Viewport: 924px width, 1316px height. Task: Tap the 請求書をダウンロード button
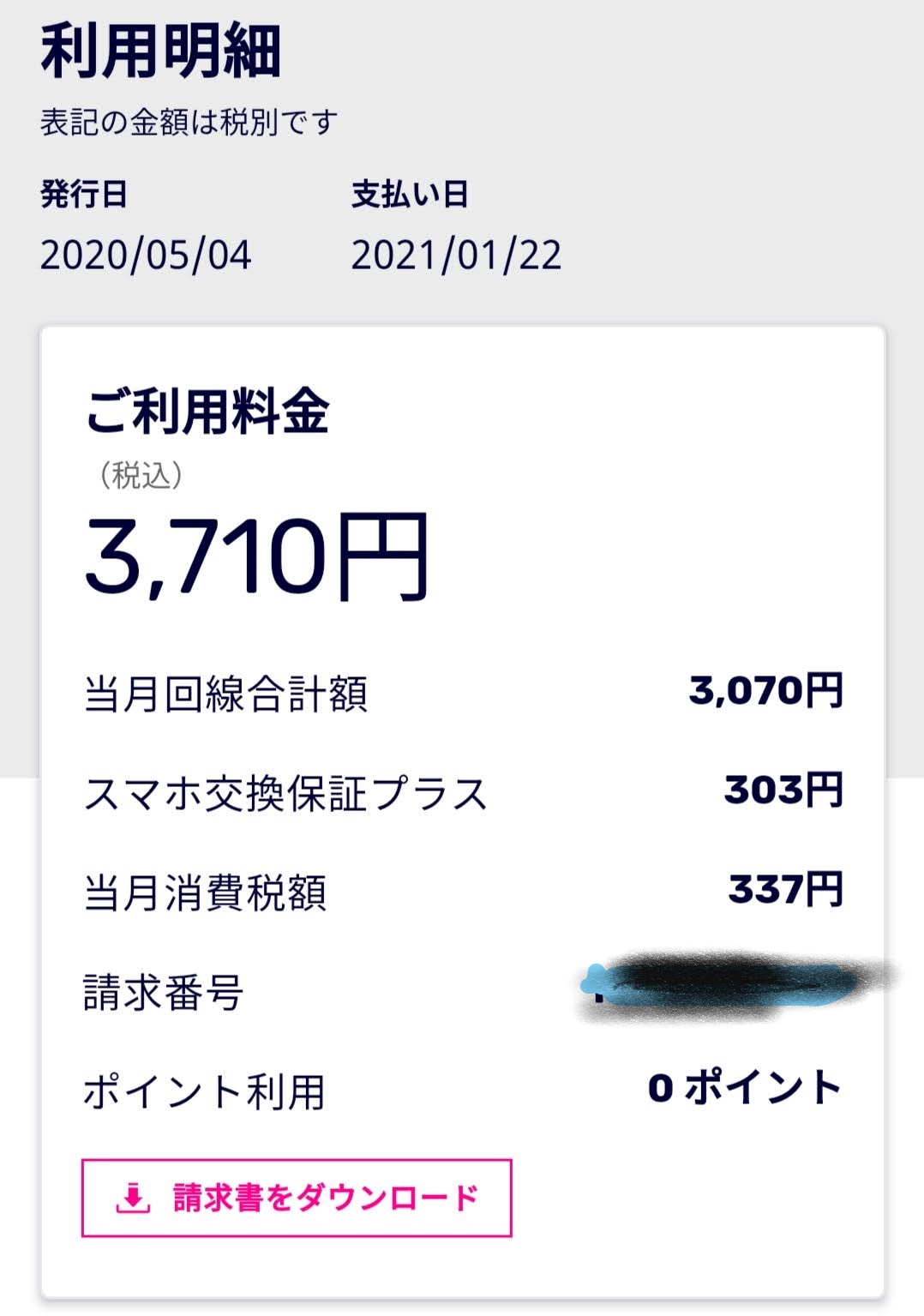point(297,1198)
